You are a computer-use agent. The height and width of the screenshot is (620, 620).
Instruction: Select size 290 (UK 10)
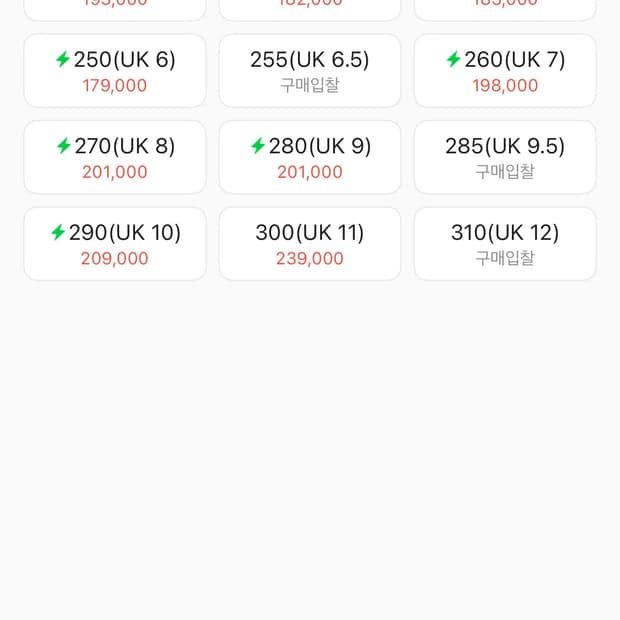point(115,244)
